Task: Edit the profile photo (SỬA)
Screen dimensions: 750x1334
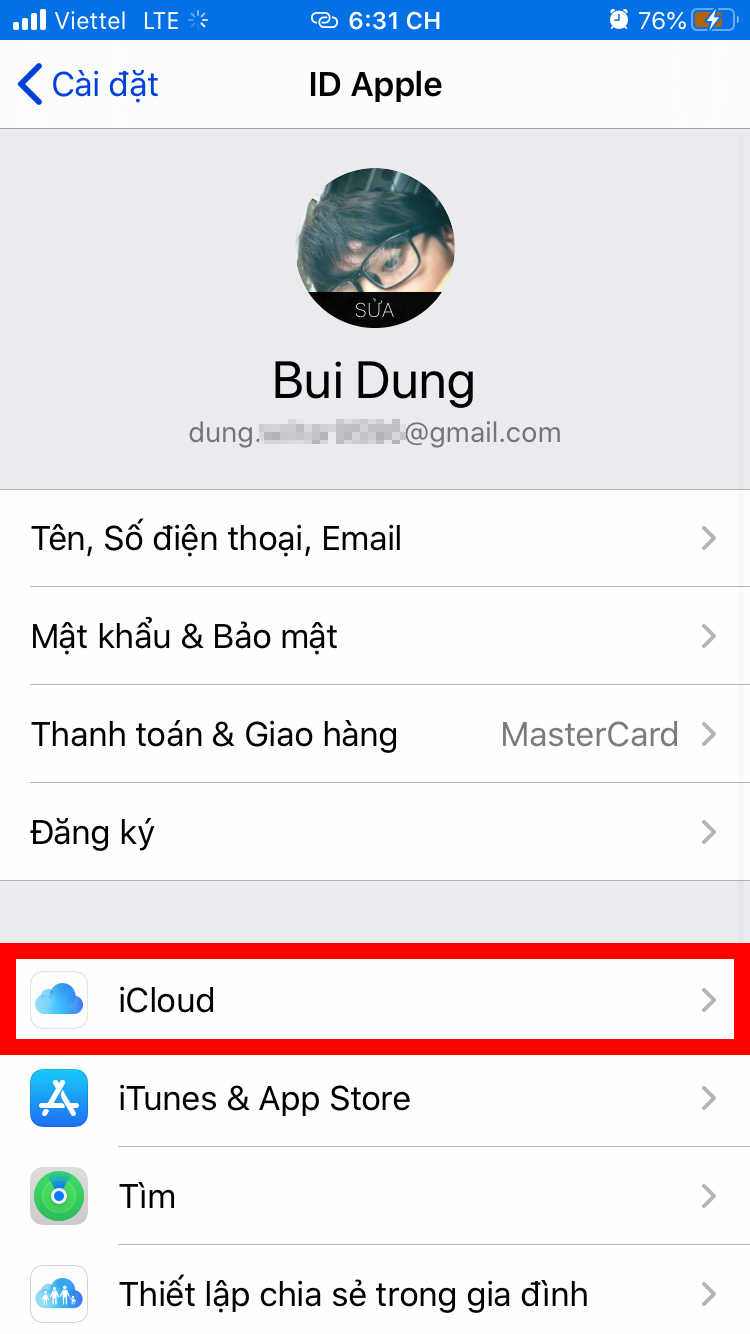Action: tap(375, 309)
